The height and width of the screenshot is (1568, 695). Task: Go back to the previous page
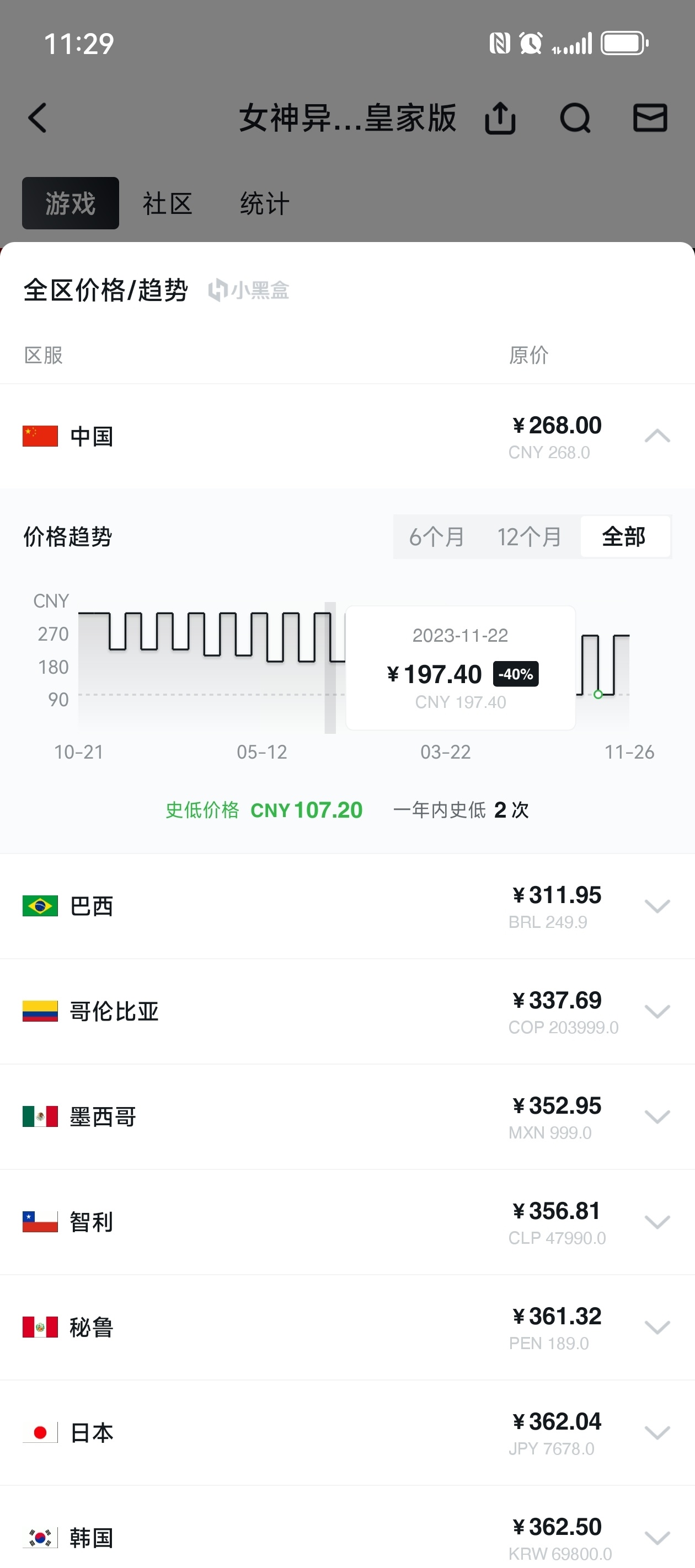coord(38,117)
